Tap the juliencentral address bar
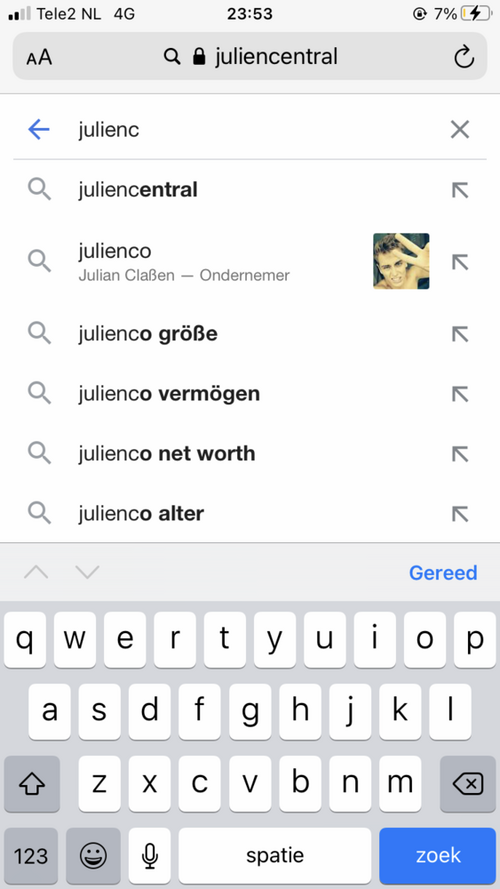The image size is (500, 889). coord(250,56)
